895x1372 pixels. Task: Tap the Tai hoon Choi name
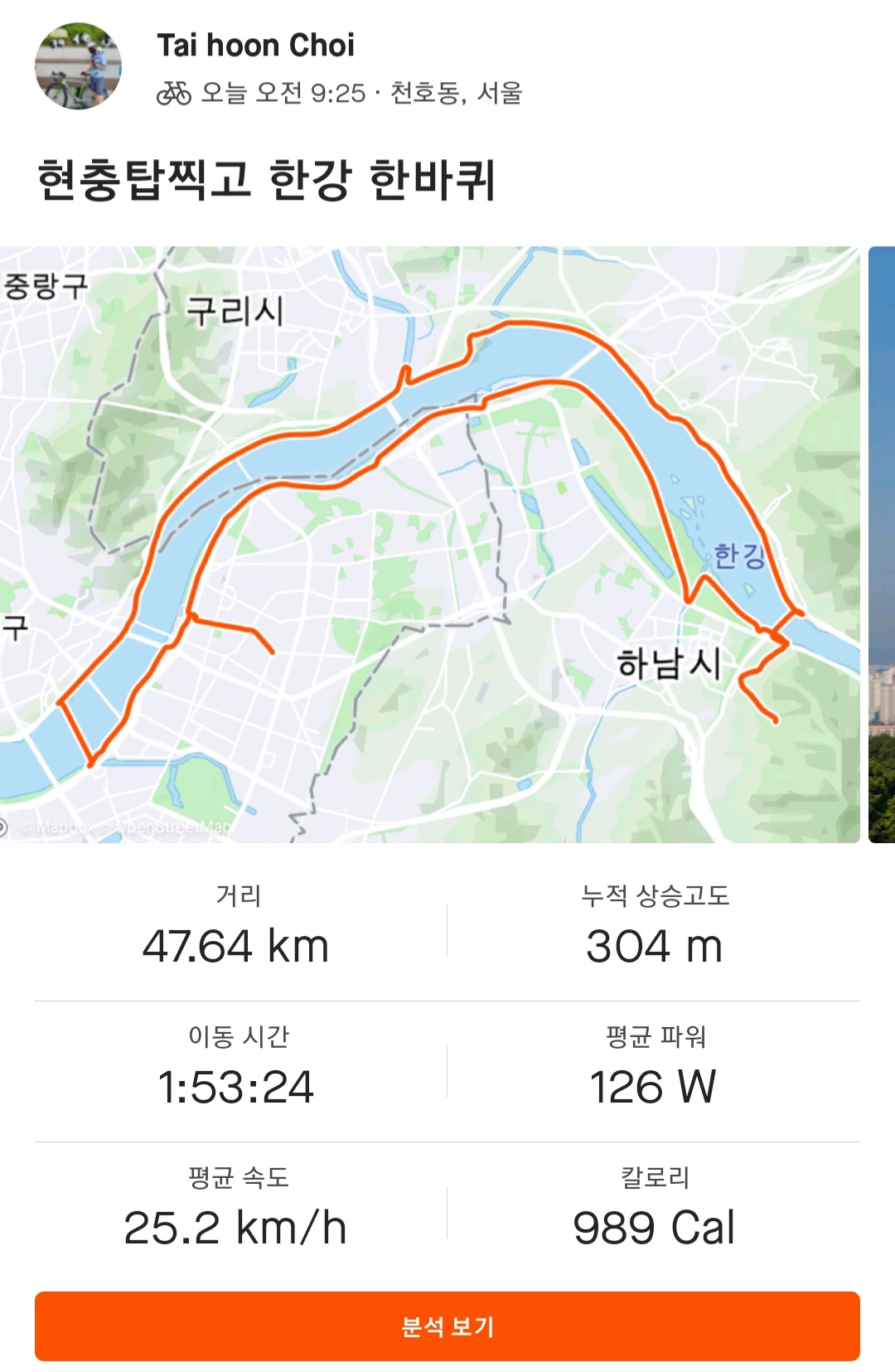[255, 45]
